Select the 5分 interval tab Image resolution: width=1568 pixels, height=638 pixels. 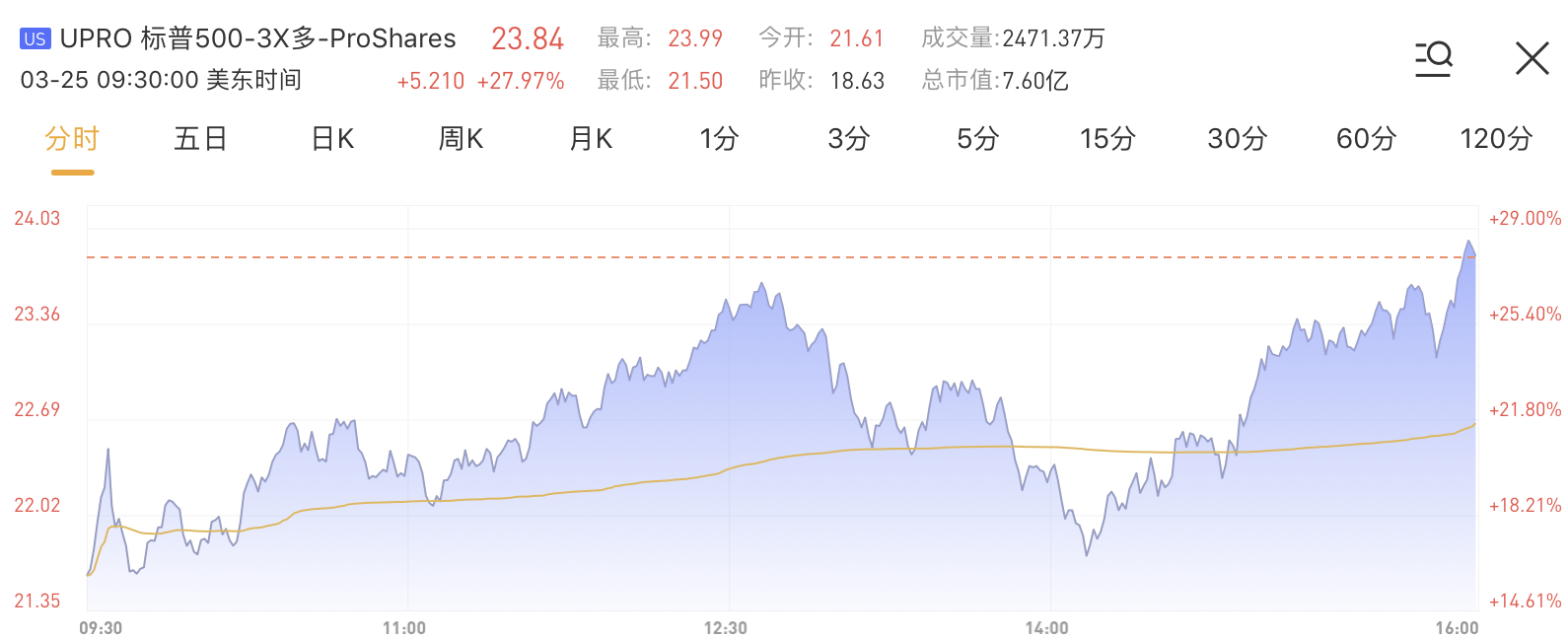point(977,139)
